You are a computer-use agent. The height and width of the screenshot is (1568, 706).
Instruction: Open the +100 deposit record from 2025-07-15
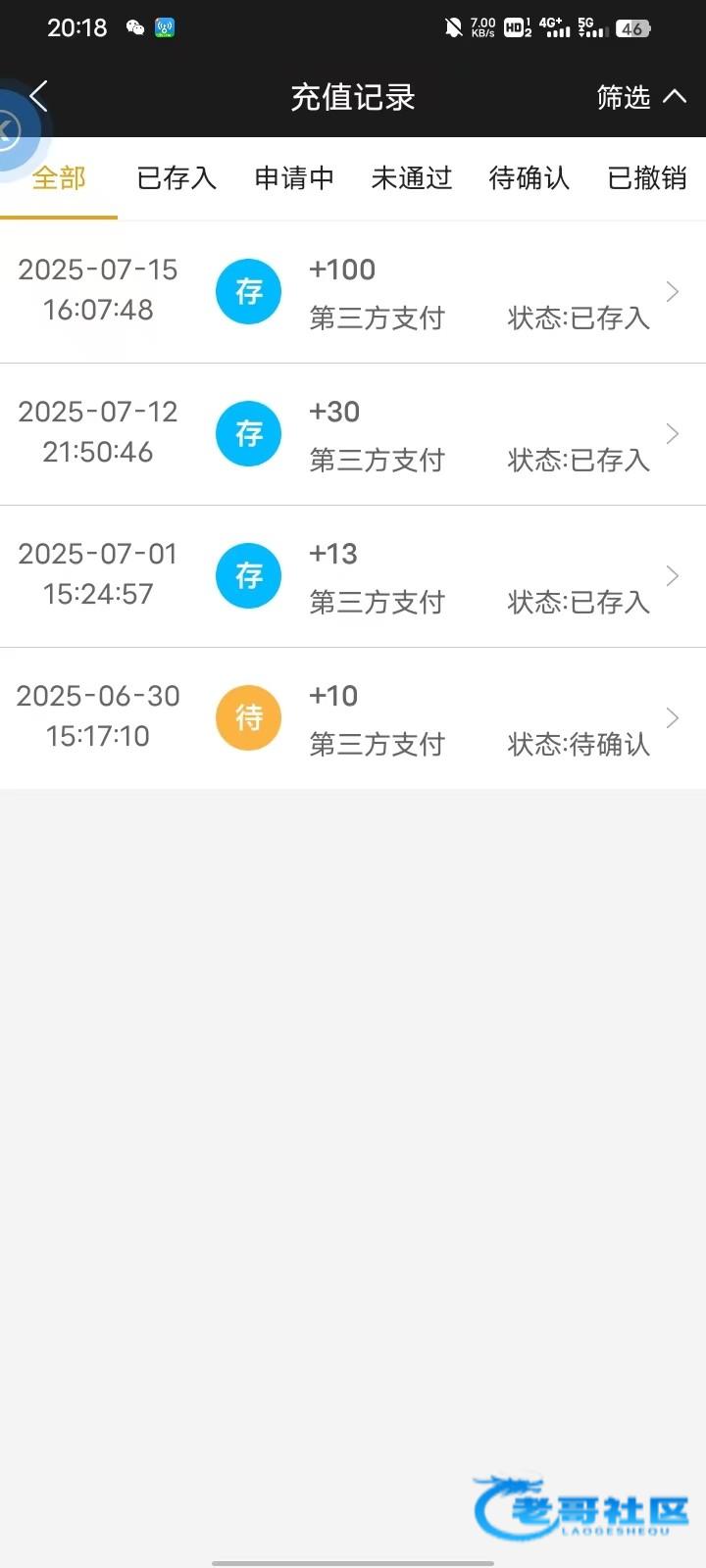coord(353,292)
